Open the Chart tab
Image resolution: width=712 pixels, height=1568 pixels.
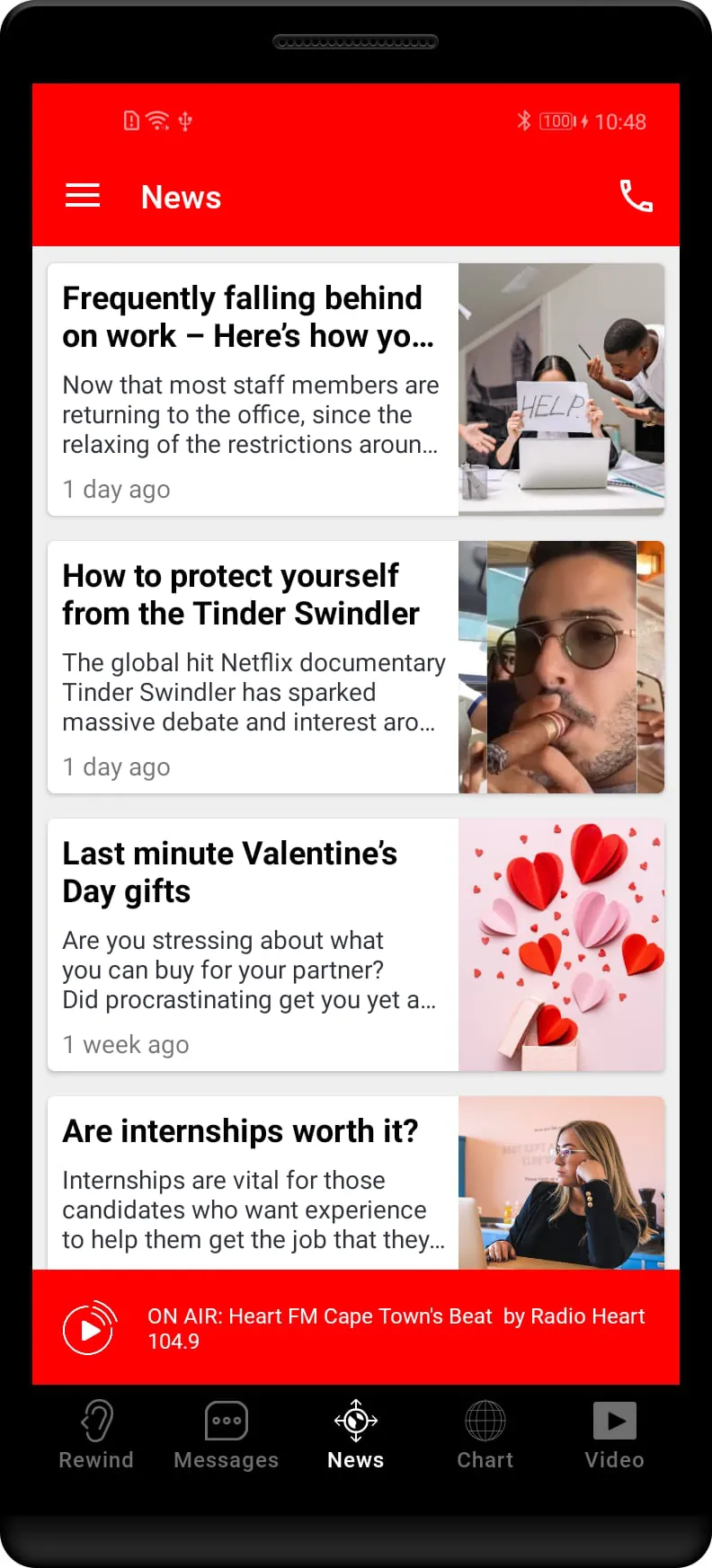485,1435
